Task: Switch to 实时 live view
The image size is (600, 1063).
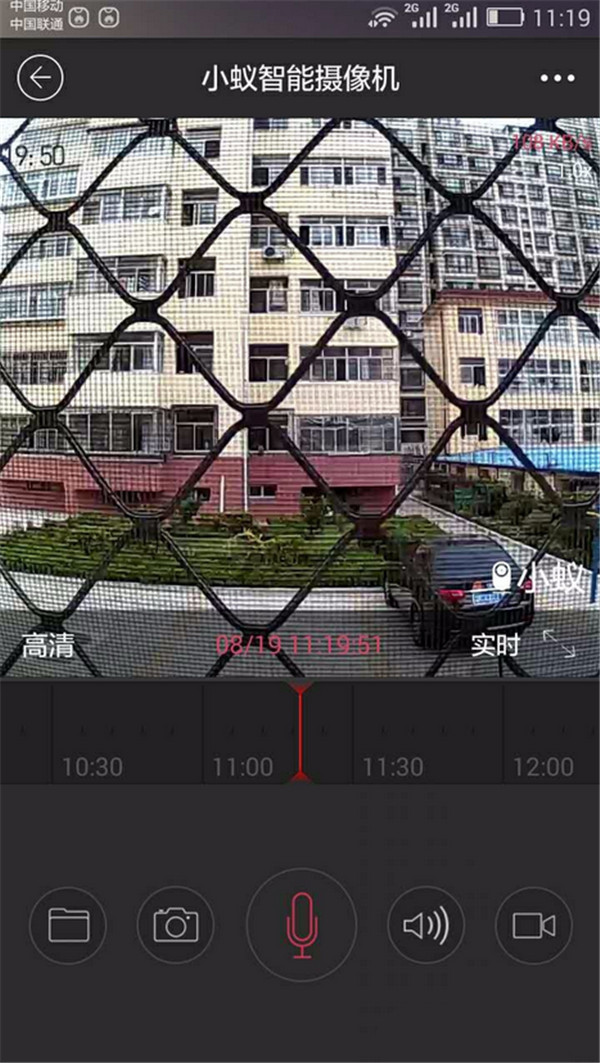Action: [x=495, y=645]
